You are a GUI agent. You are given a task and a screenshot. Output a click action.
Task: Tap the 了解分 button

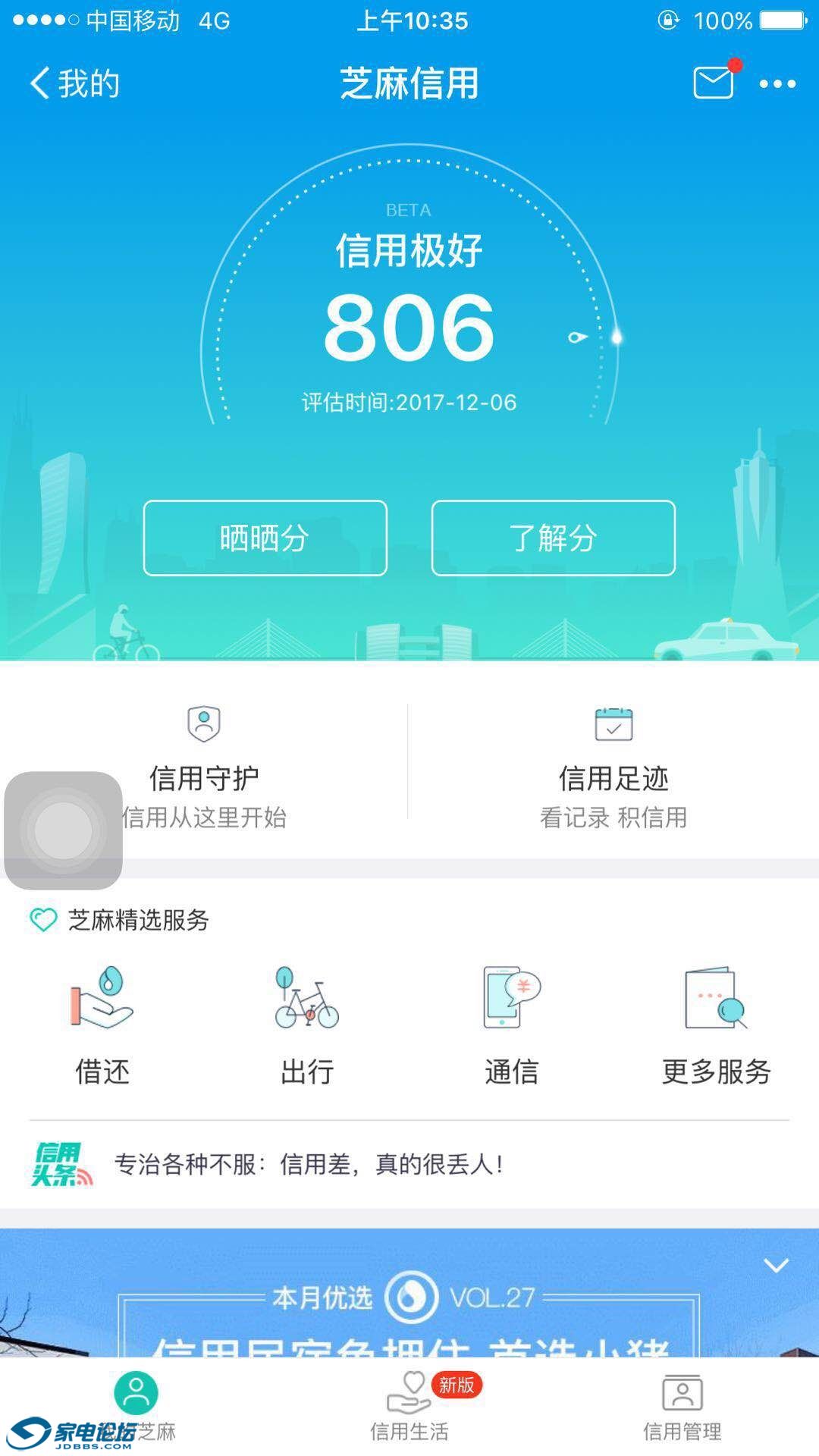553,538
